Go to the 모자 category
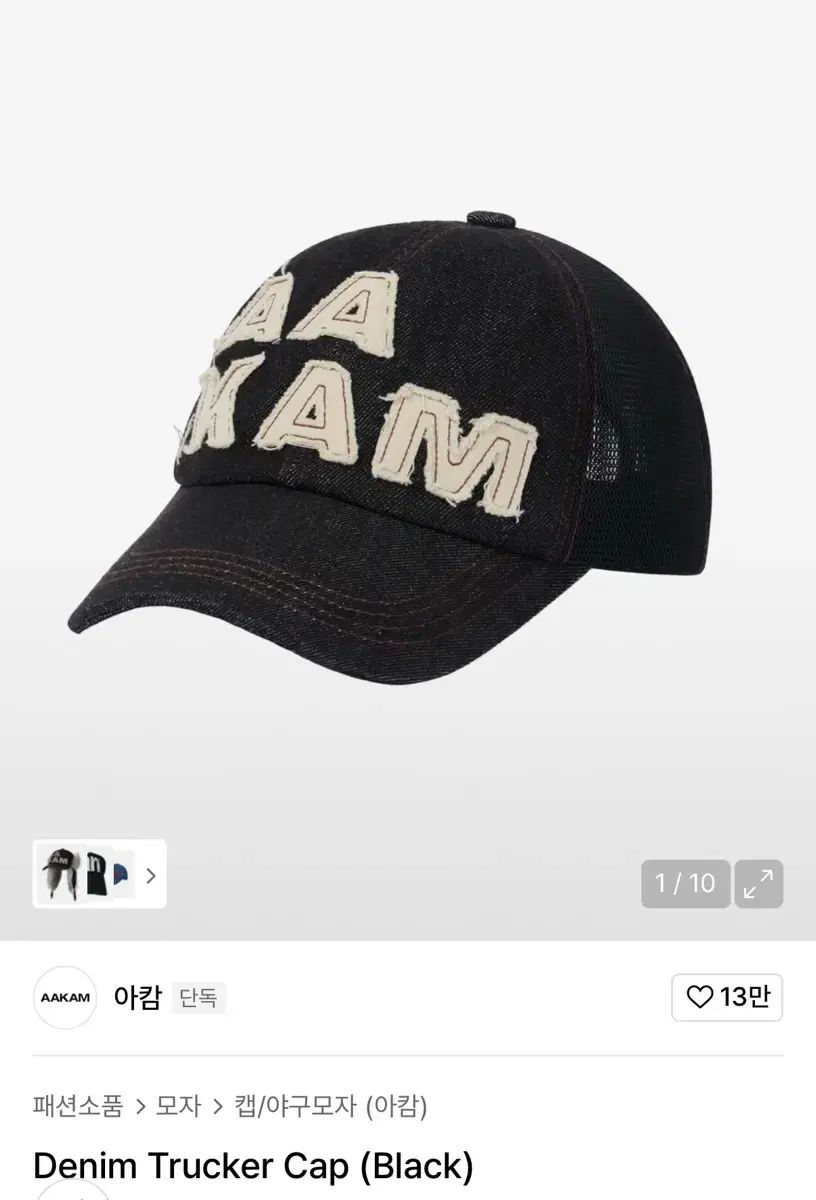Image resolution: width=816 pixels, height=1200 pixels. [178, 1105]
